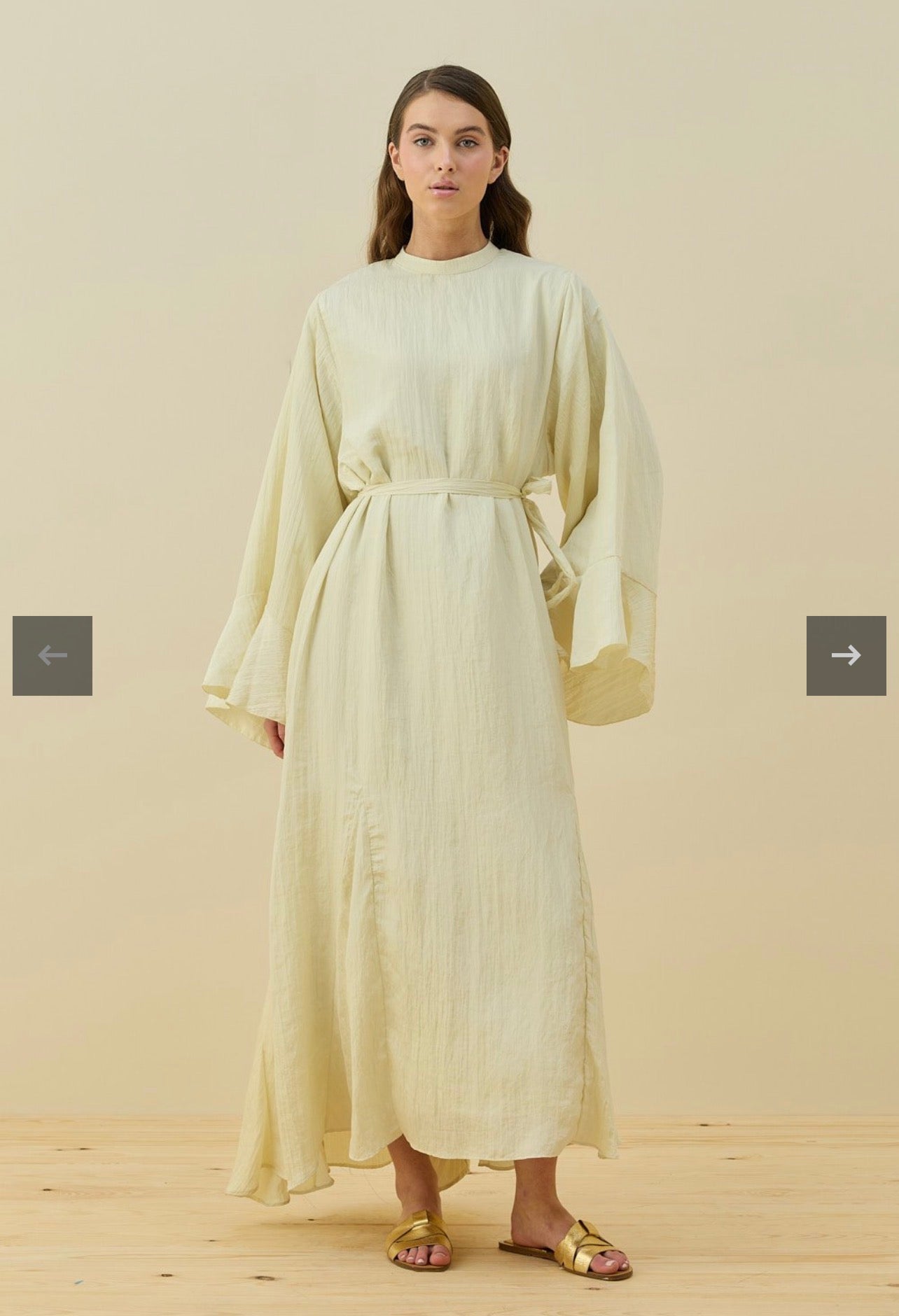This screenshot has height=1316, width=899.
Task: Go to the previous product photo
Action: (x=53, y=656)
